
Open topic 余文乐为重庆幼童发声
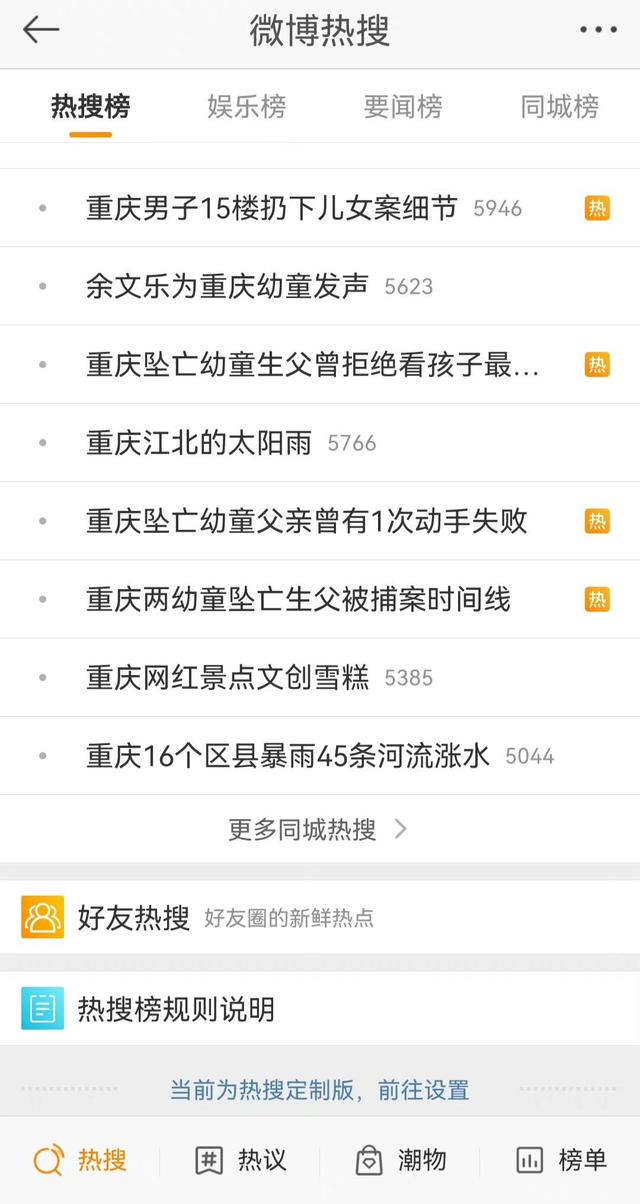(227, 286)
